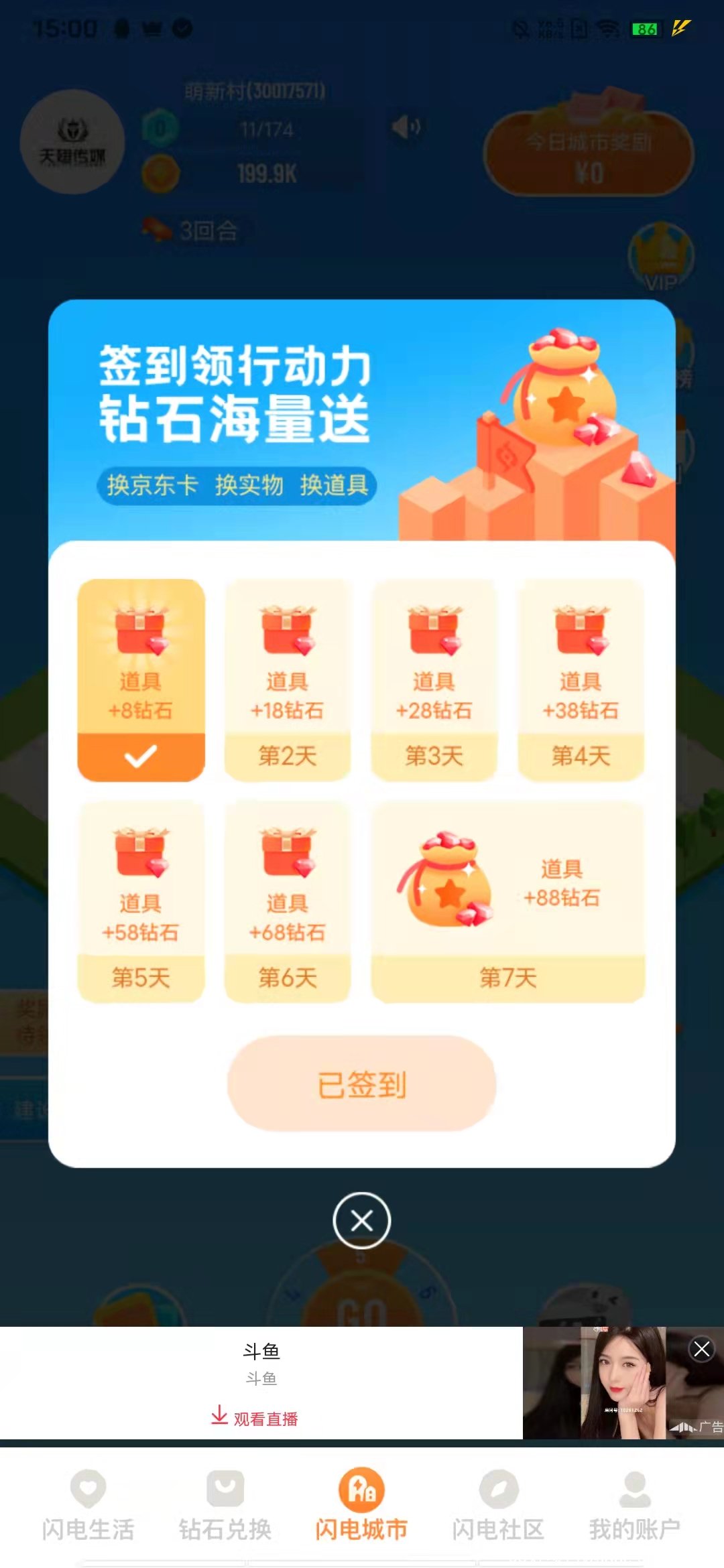Image resolution: width=724 pixels, height=1568 pixels.
Task: Tap the 已签到 button
Action: [x=361, y=1084]
